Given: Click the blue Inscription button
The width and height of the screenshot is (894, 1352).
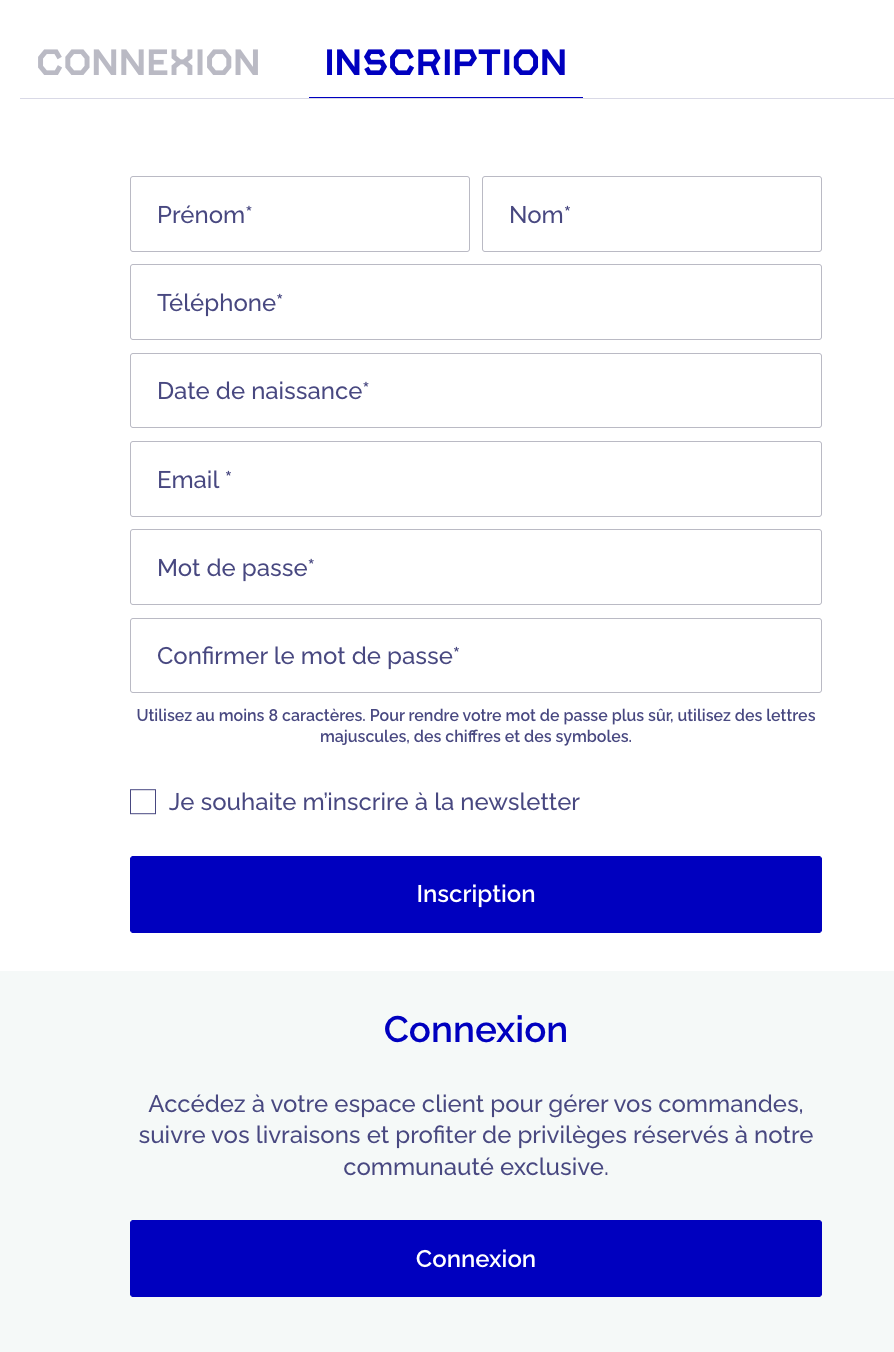Looking at the screenshot, I should click(475, 893).
